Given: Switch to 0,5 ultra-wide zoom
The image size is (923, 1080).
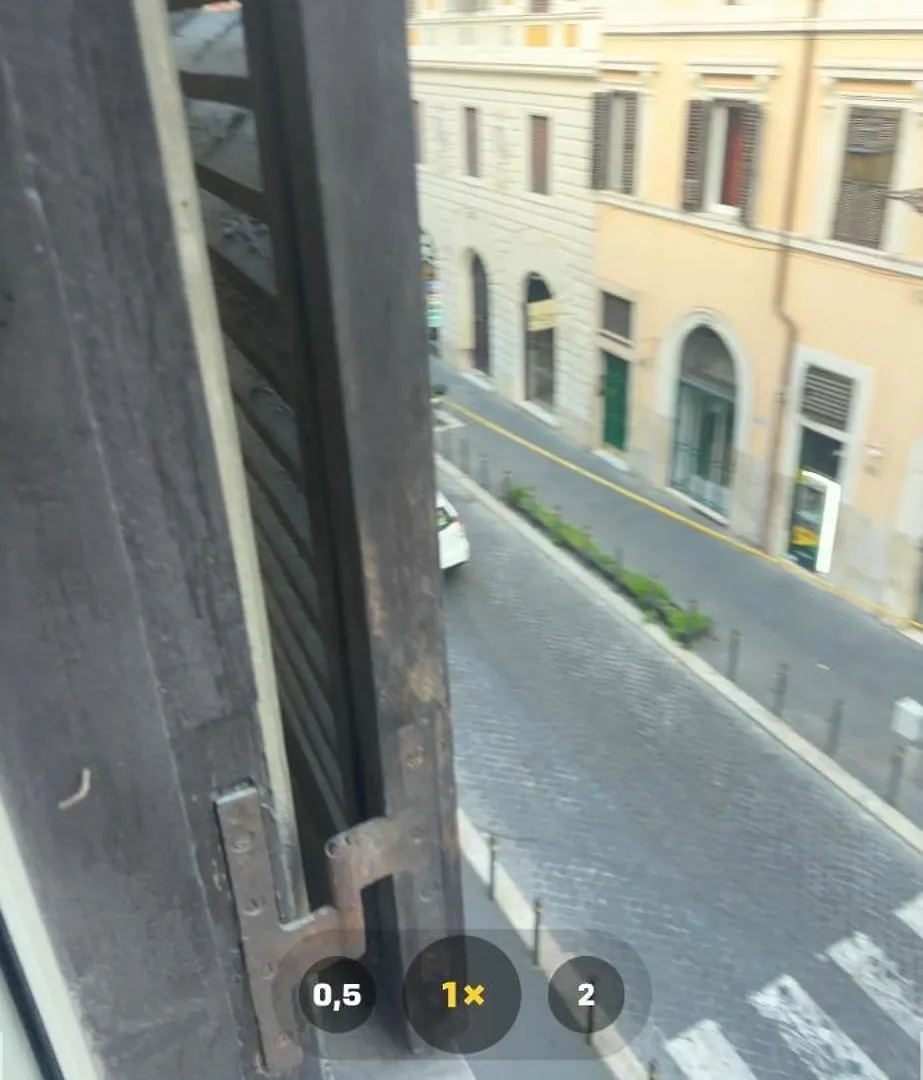Looking at the screenshot, I should pyautogui.click(x=337, y=995).
